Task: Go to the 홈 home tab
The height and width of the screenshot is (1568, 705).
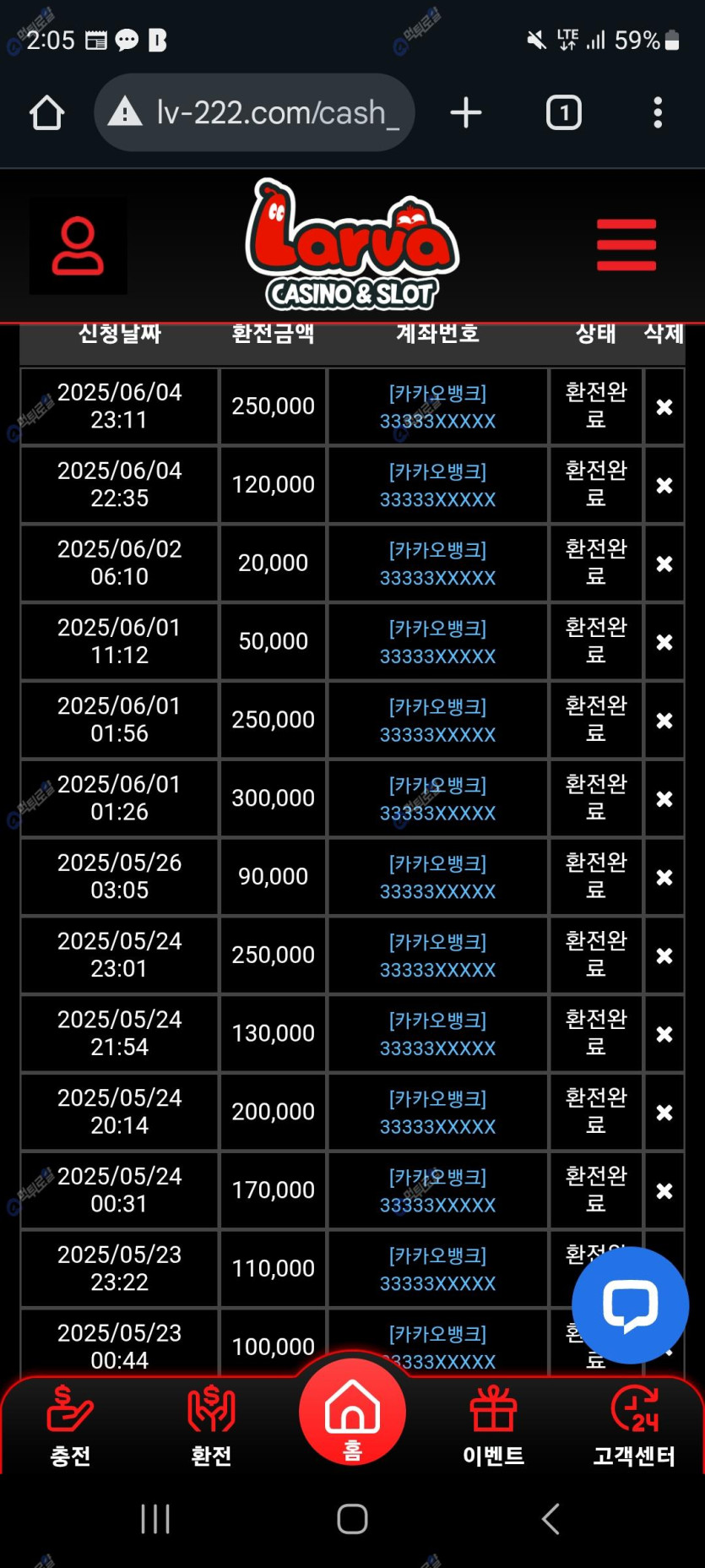Action: 352,1413
